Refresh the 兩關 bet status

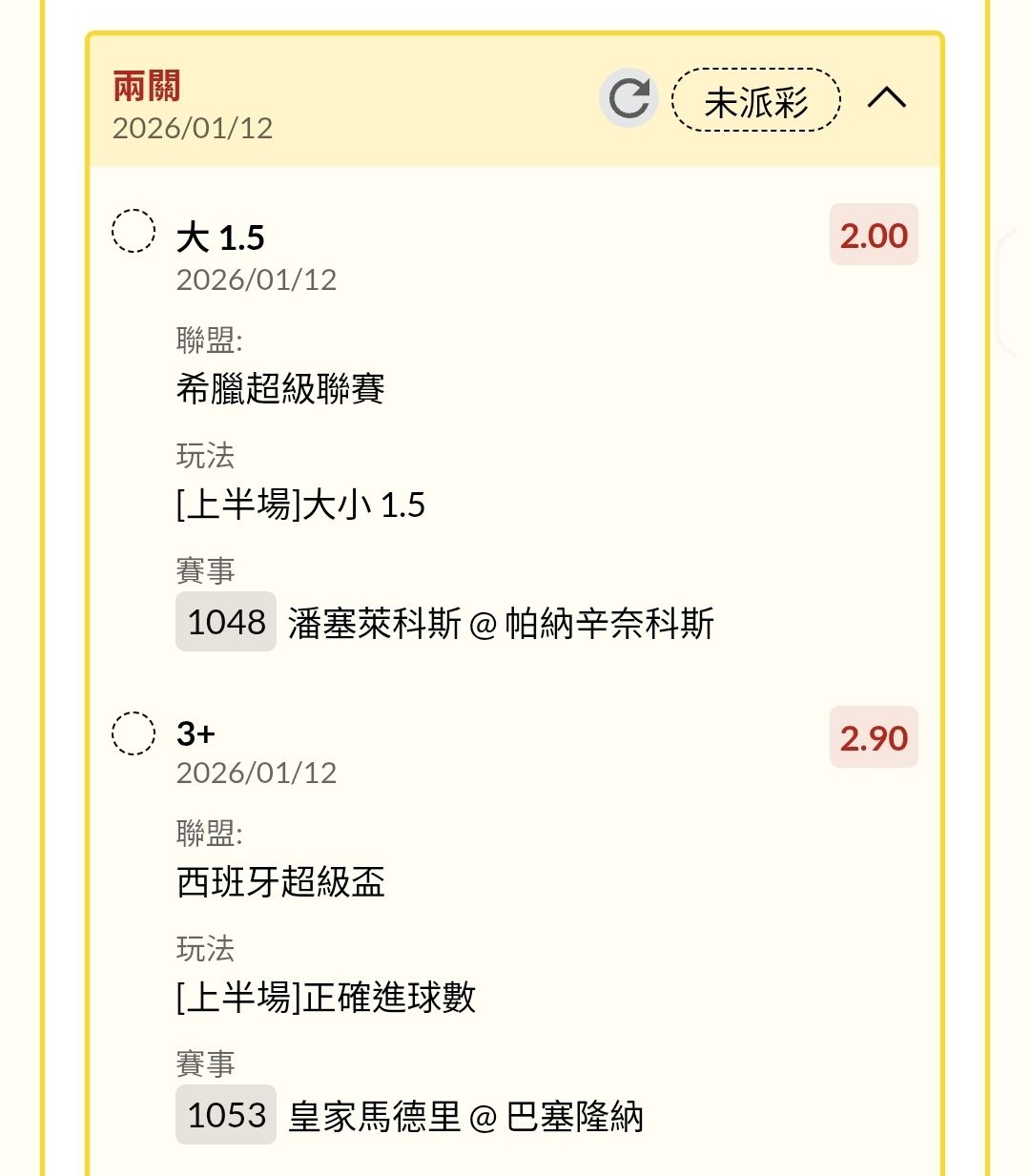[628, 98]
